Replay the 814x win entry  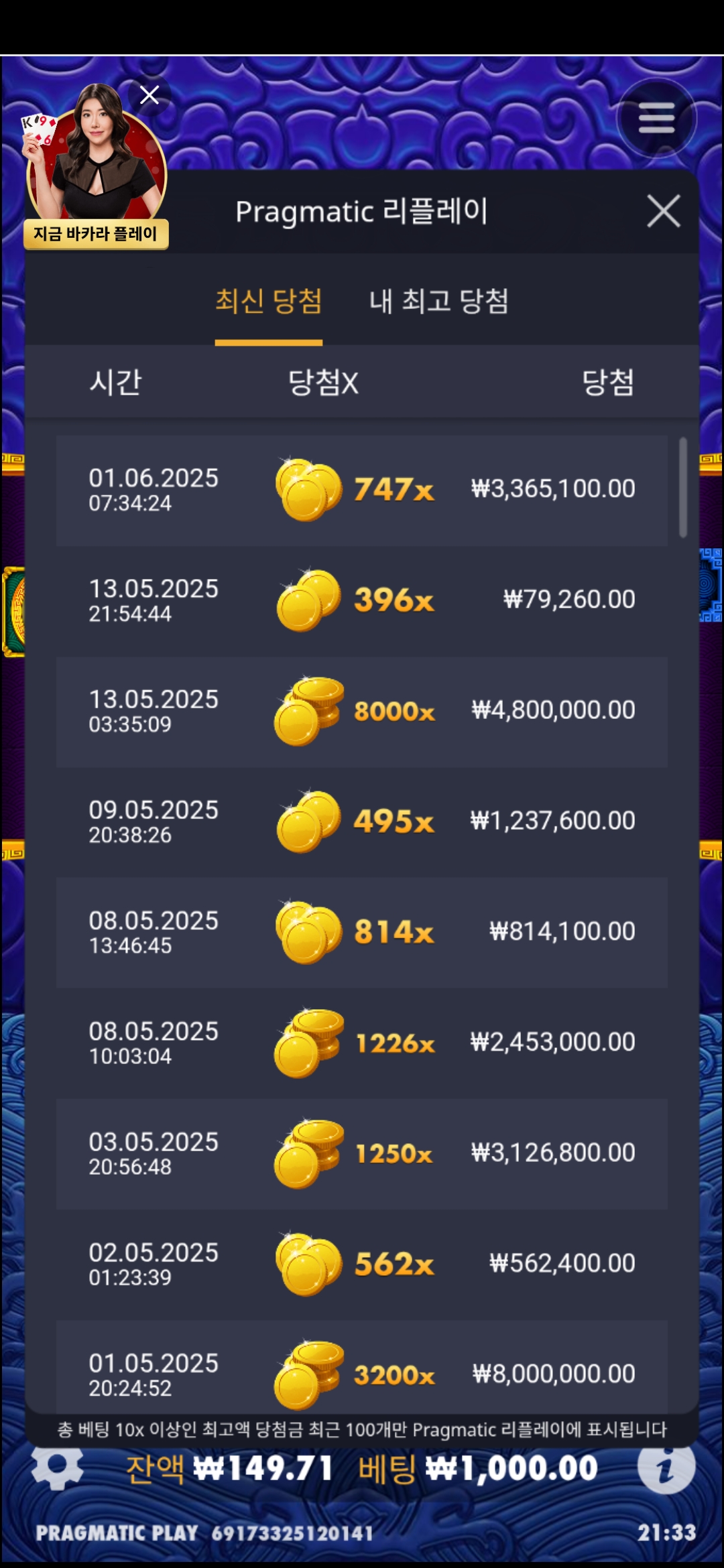coord(361,932)
